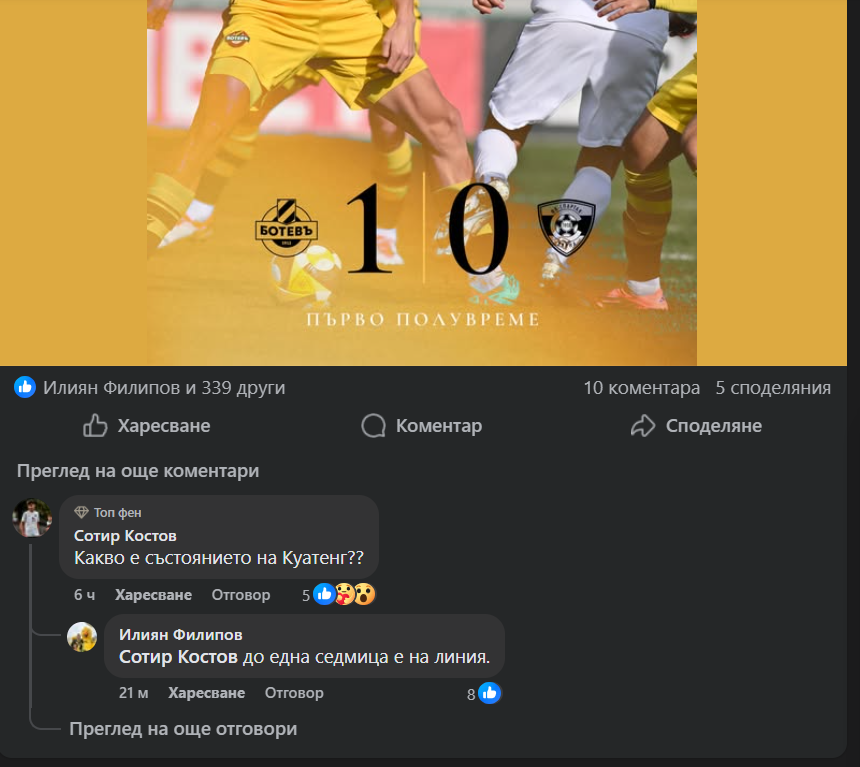Open Илиян Филипов's profile from reply author name
This screenshot has width=860, height=767.
tap(180, 635)
